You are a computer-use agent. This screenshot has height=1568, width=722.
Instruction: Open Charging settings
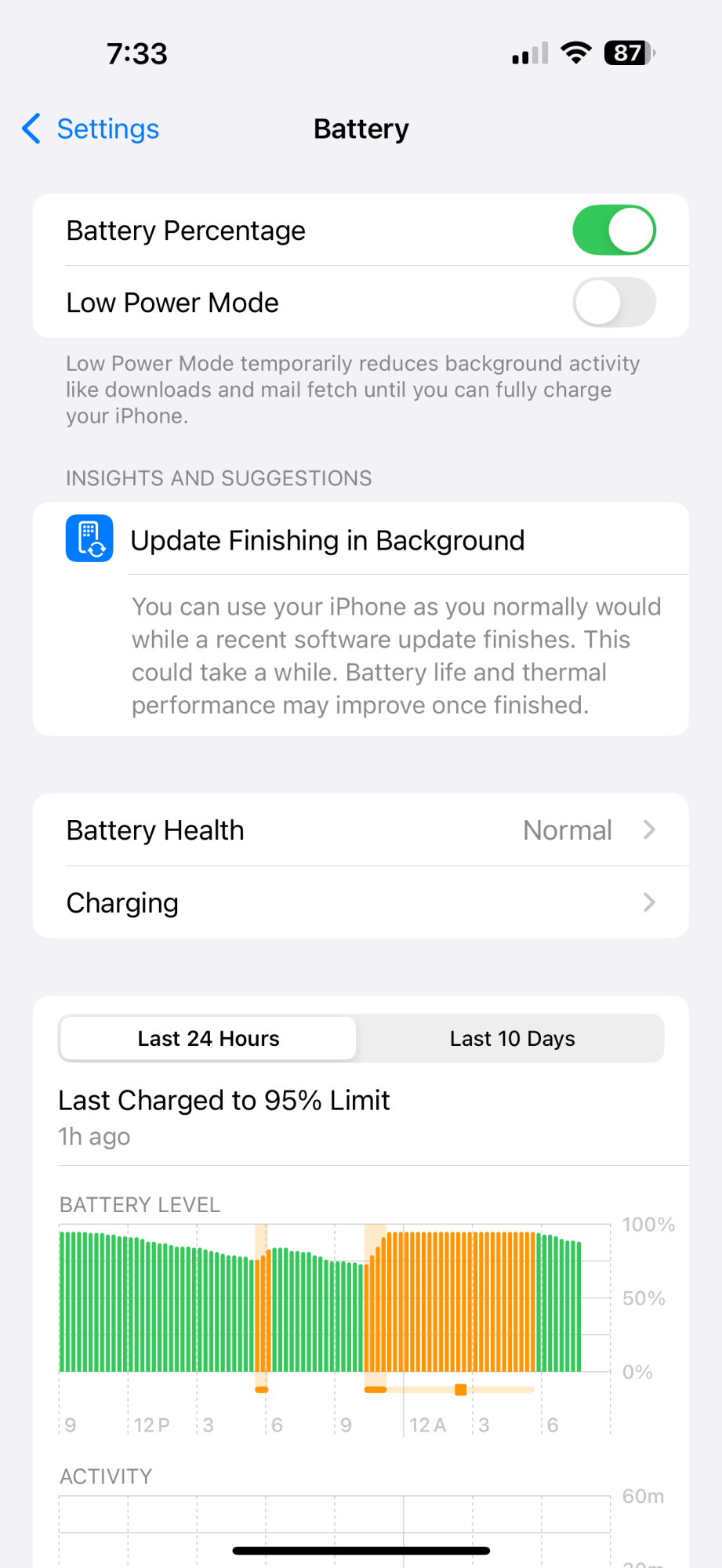pyautogui.click(x=361, y=903)
